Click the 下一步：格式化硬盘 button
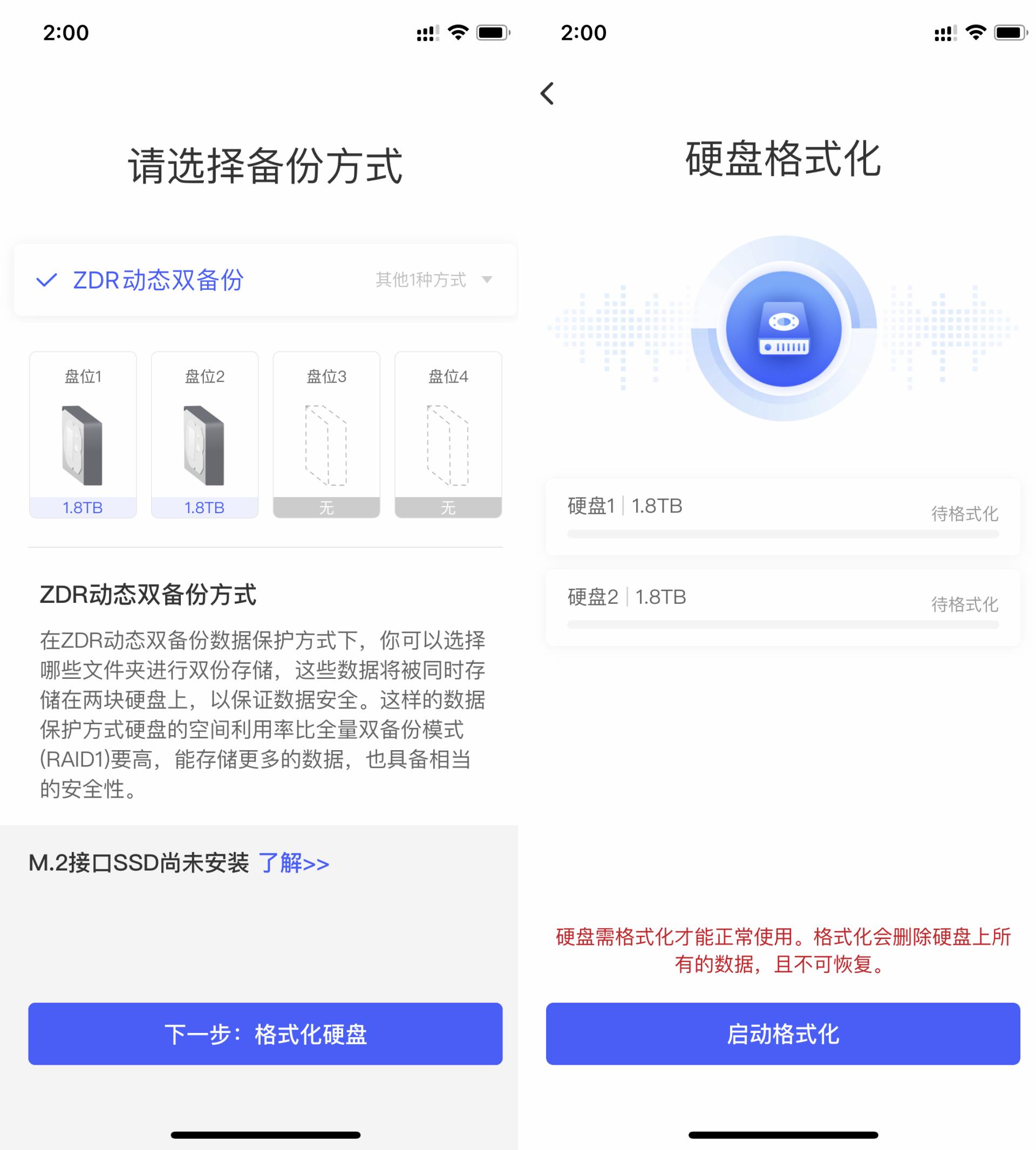Screen dimensions: 1036x1150 265,1034
